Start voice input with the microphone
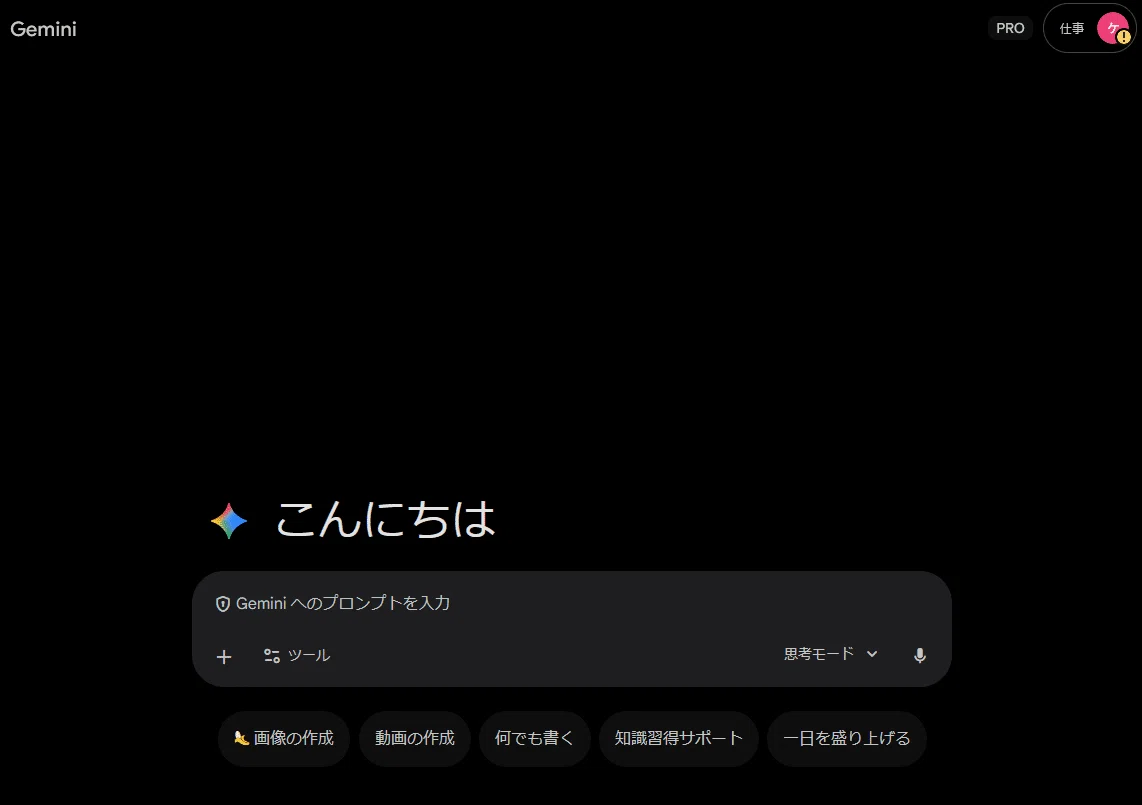 (920, 656)
